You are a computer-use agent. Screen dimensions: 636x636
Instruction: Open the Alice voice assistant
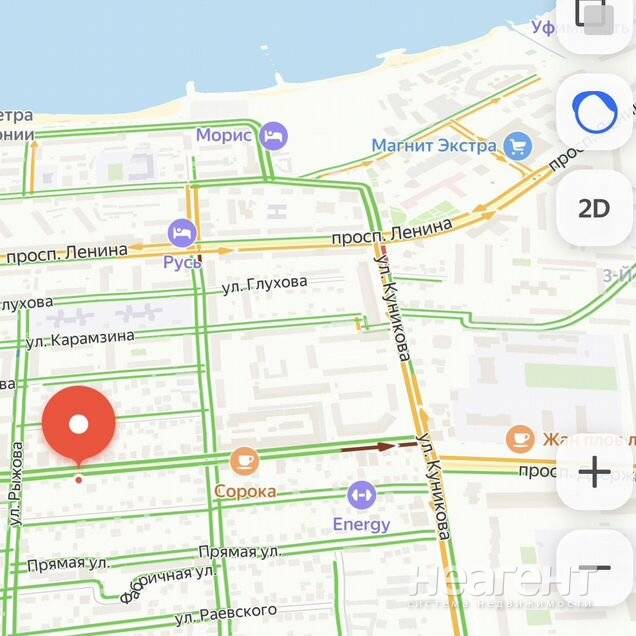(x=595, y=111)
